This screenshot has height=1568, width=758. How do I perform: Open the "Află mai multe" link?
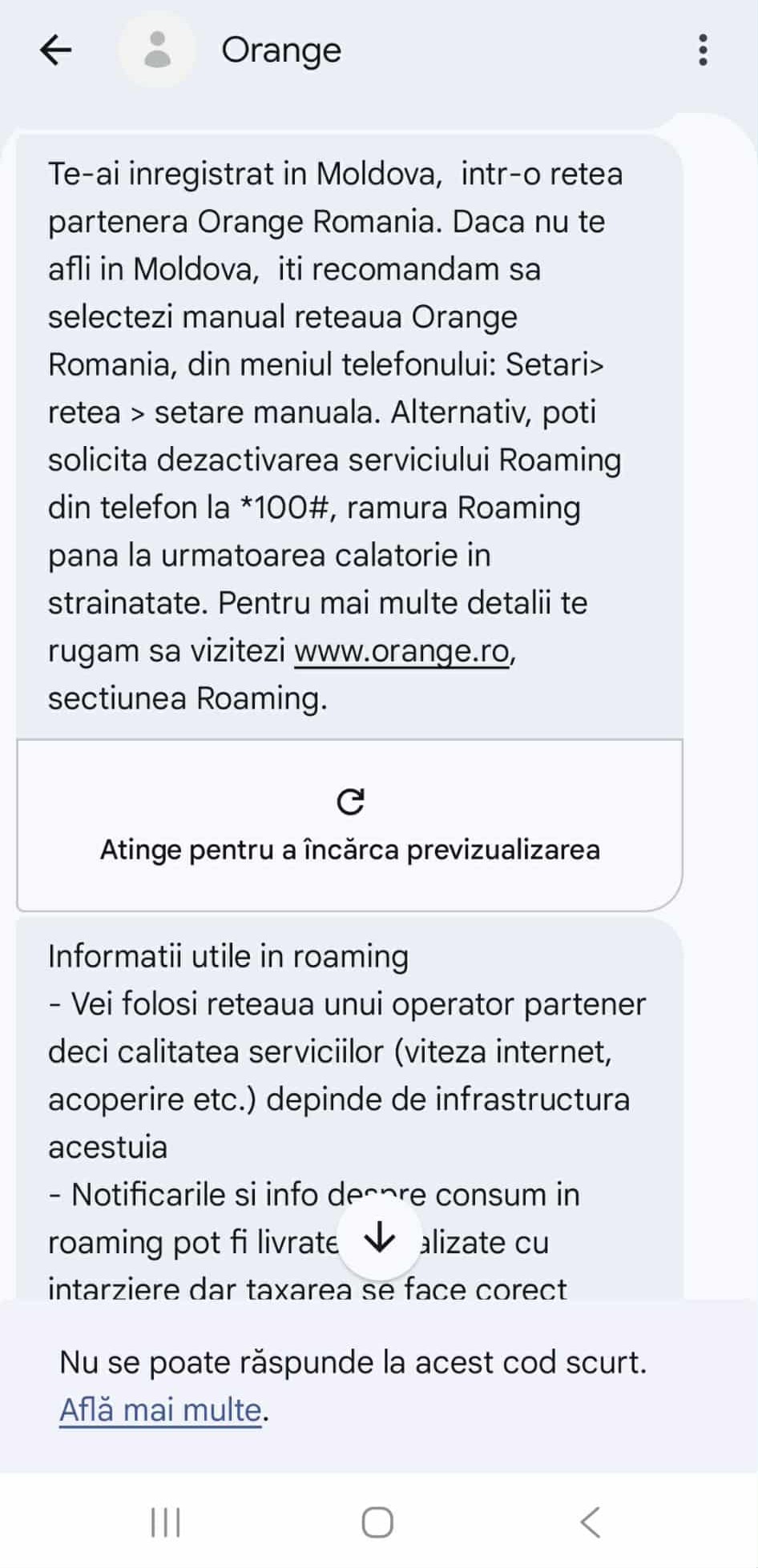click(160, 1410)
